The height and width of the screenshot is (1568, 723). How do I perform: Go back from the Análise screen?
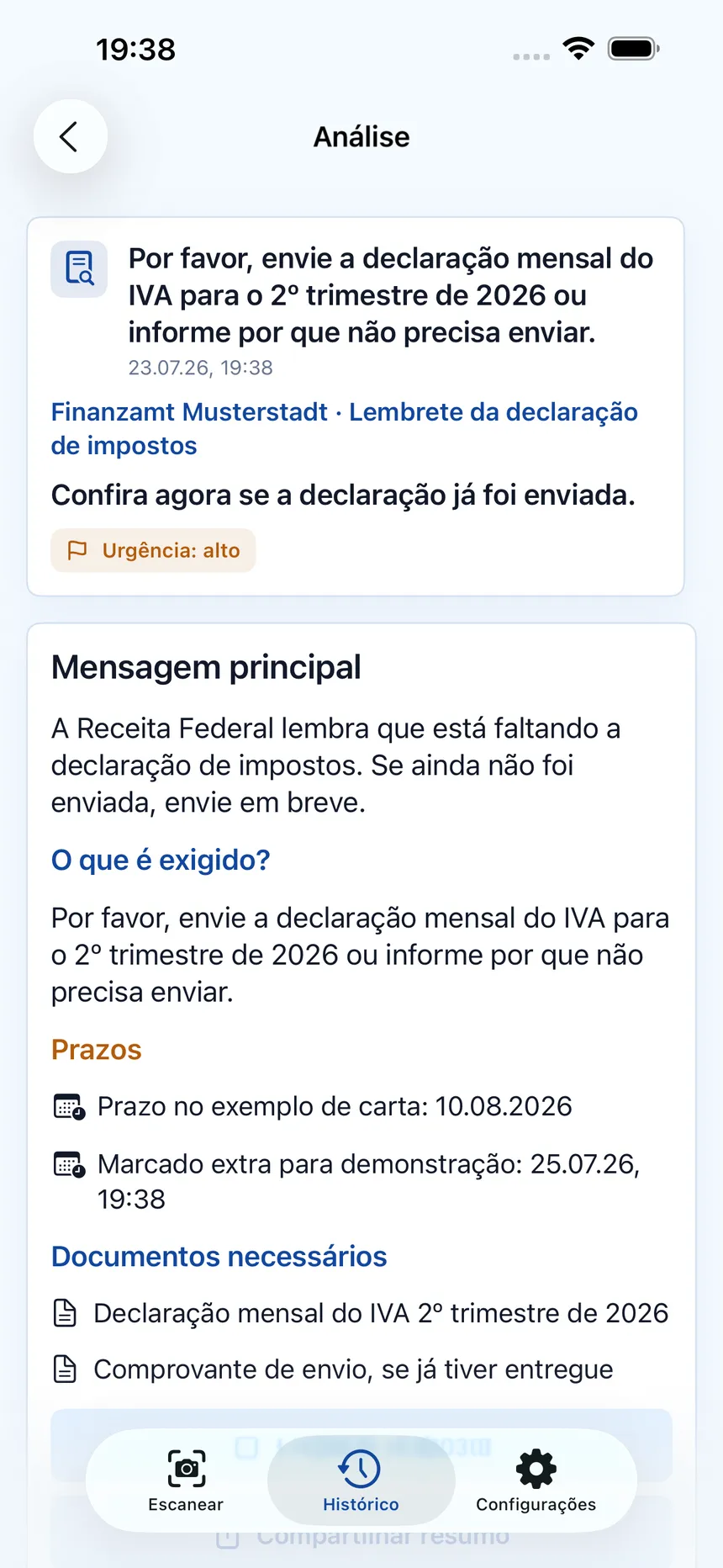click(x=70, y=136)
